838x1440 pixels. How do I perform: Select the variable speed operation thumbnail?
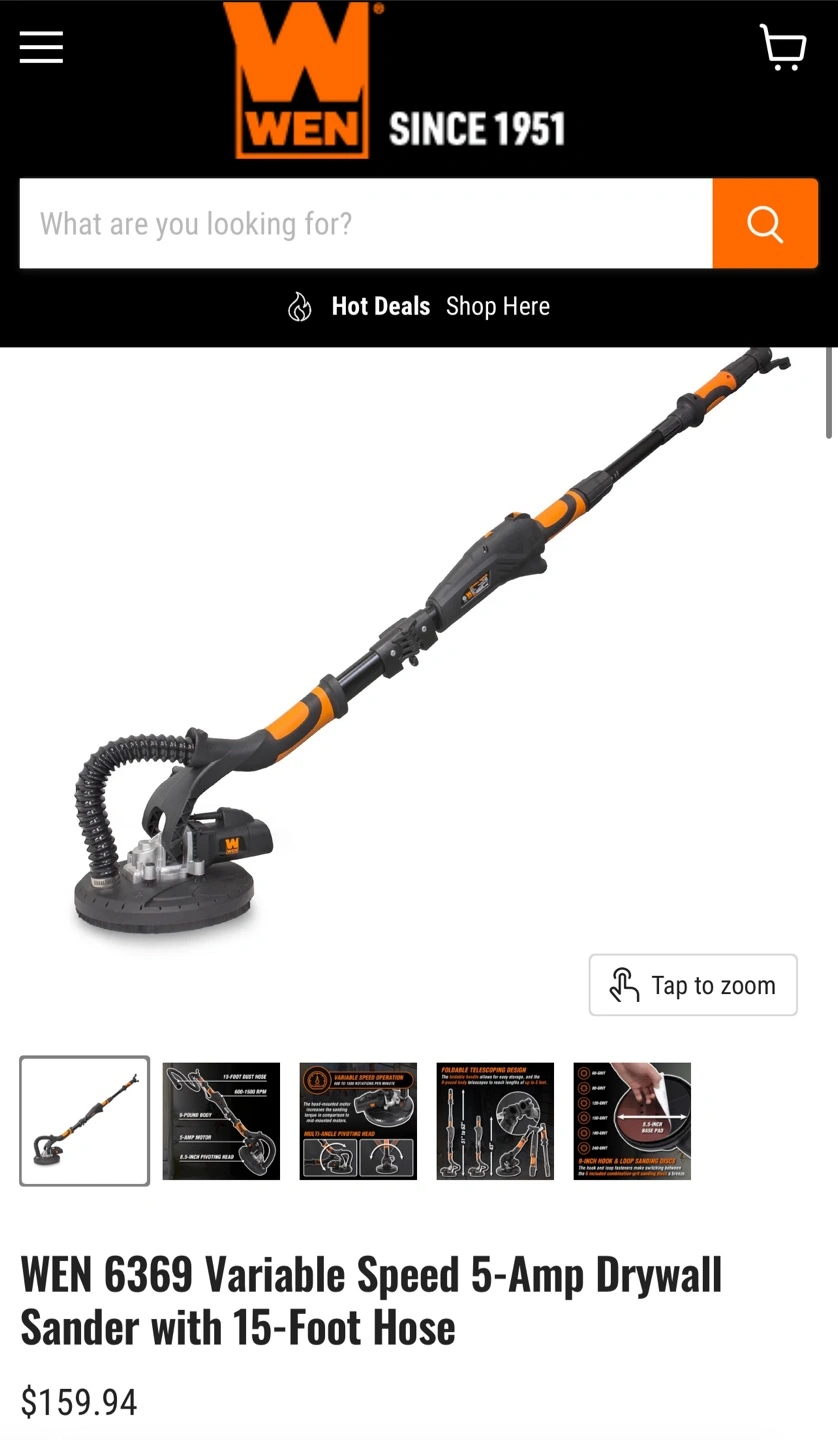[358, 1121]
